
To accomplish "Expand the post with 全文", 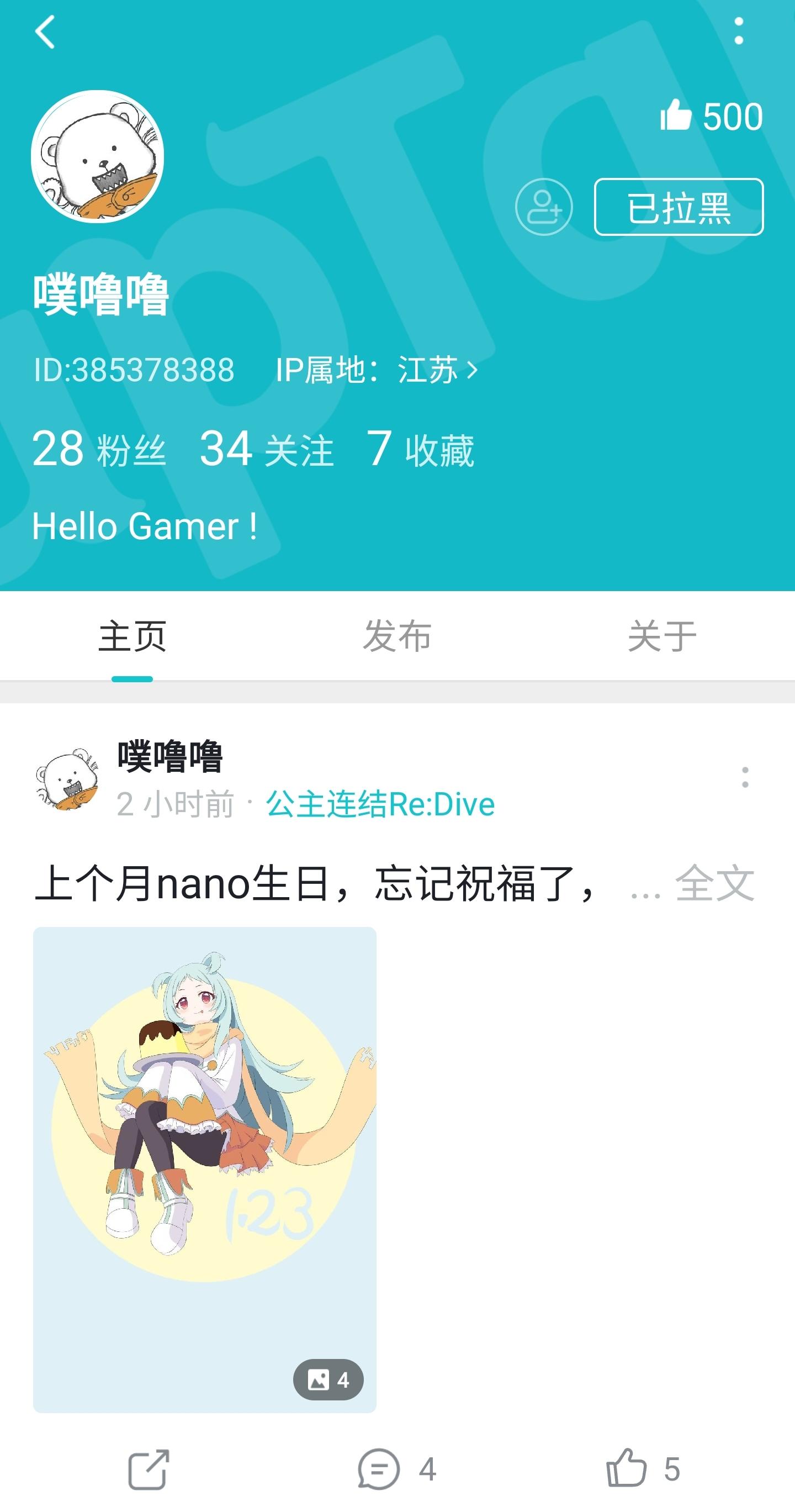I will (x=714, y=883).
